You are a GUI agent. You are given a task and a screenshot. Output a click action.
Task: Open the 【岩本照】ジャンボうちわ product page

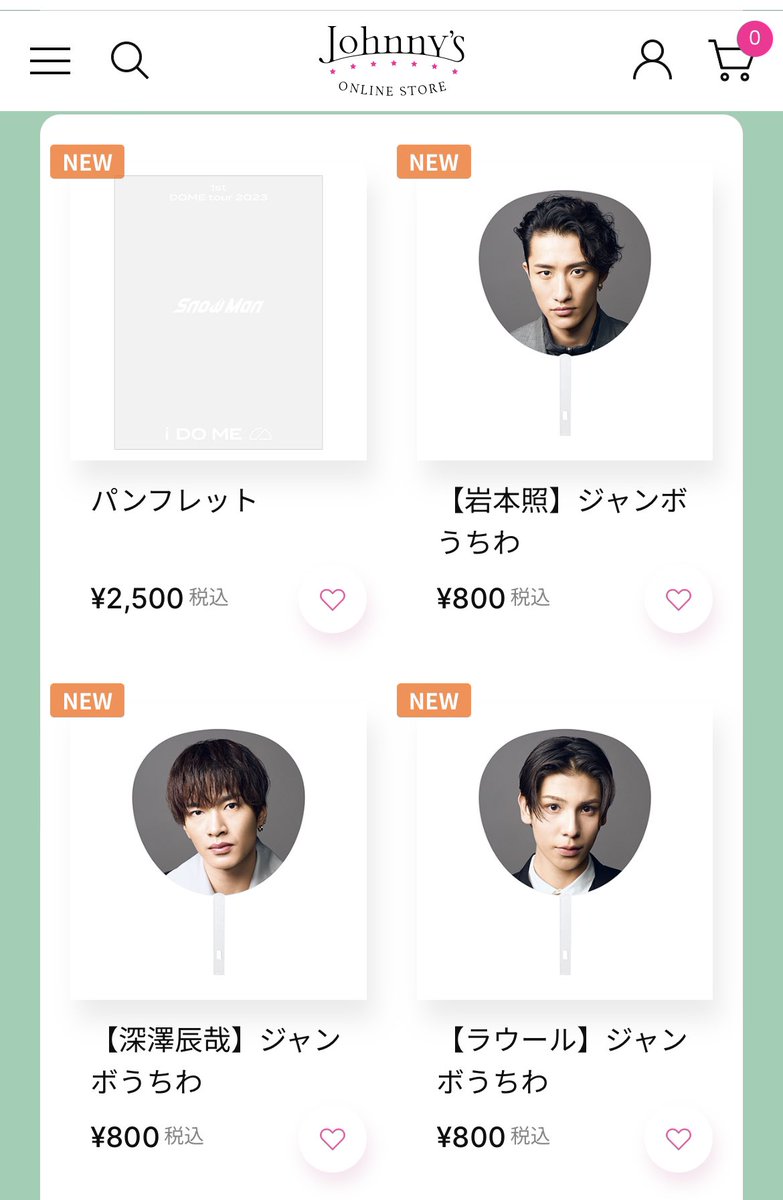565,520
